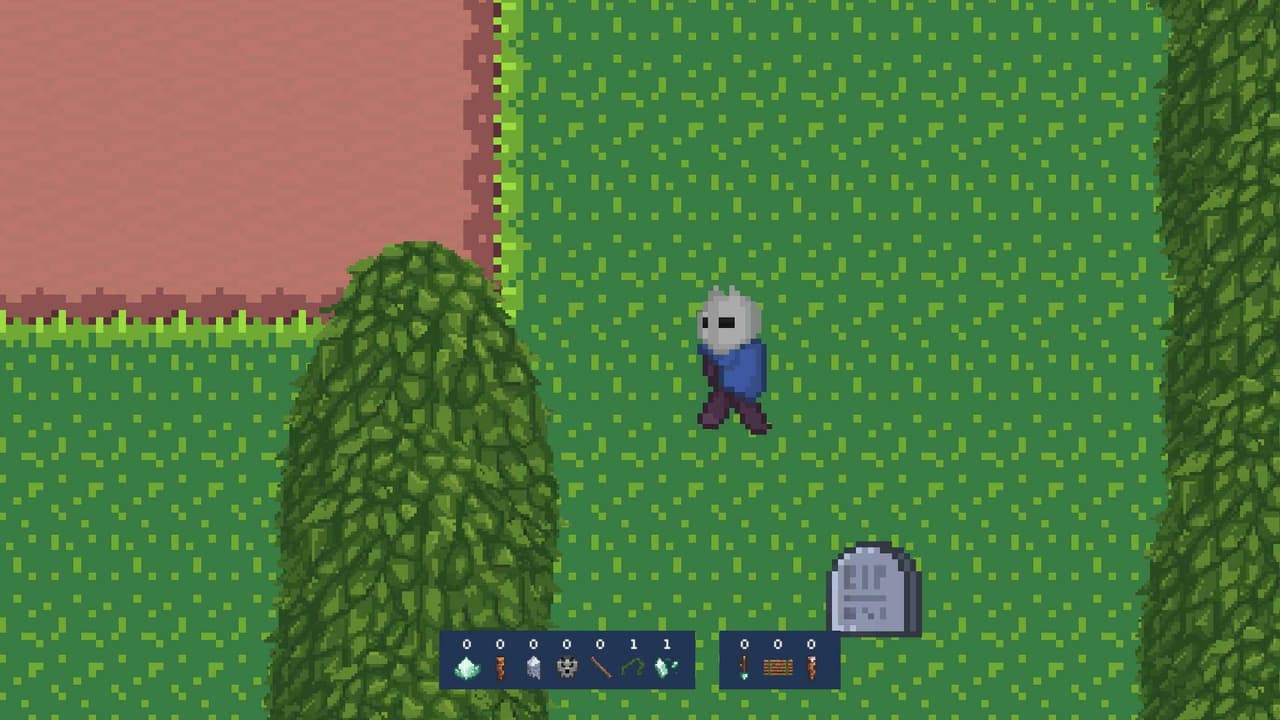Image resolution: width=1280 pixels, height=720 pixels.
Task: Choose the wooden planks in crafting bar
Action: (778, 668)
